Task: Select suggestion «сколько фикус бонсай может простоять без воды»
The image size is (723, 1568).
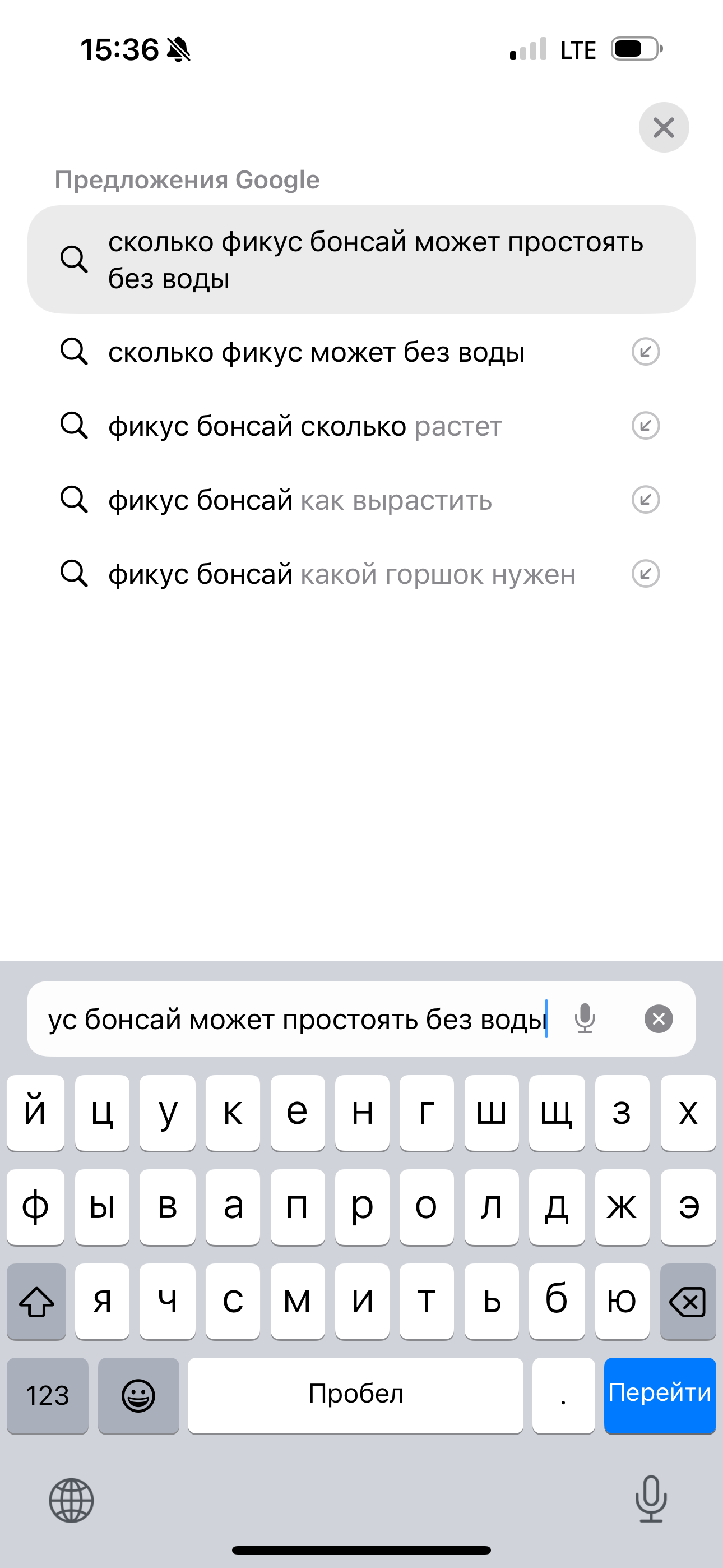Action: pyautogui.click(x=361, y=260)
